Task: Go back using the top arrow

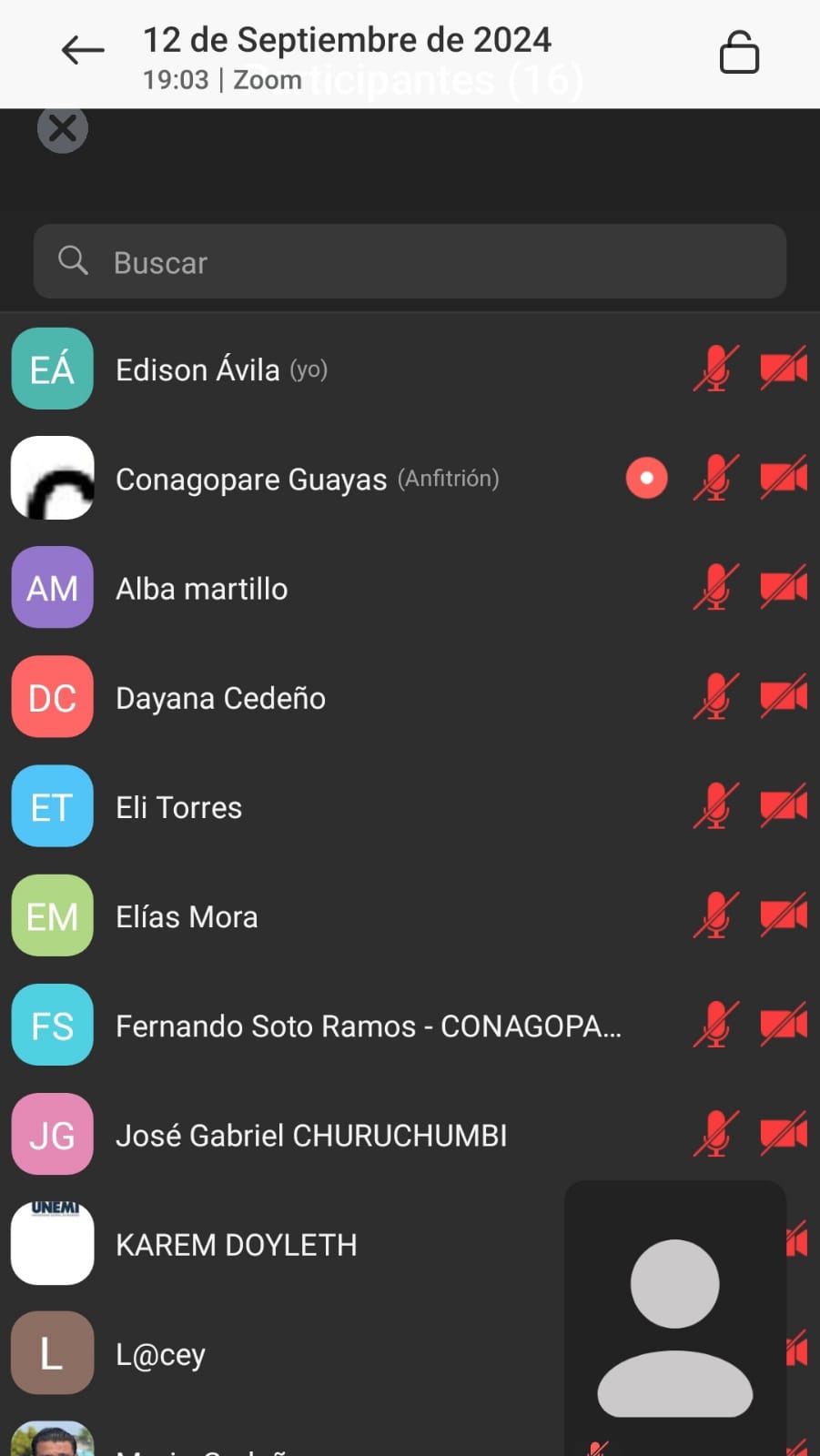Action: [x=83, y=51]
